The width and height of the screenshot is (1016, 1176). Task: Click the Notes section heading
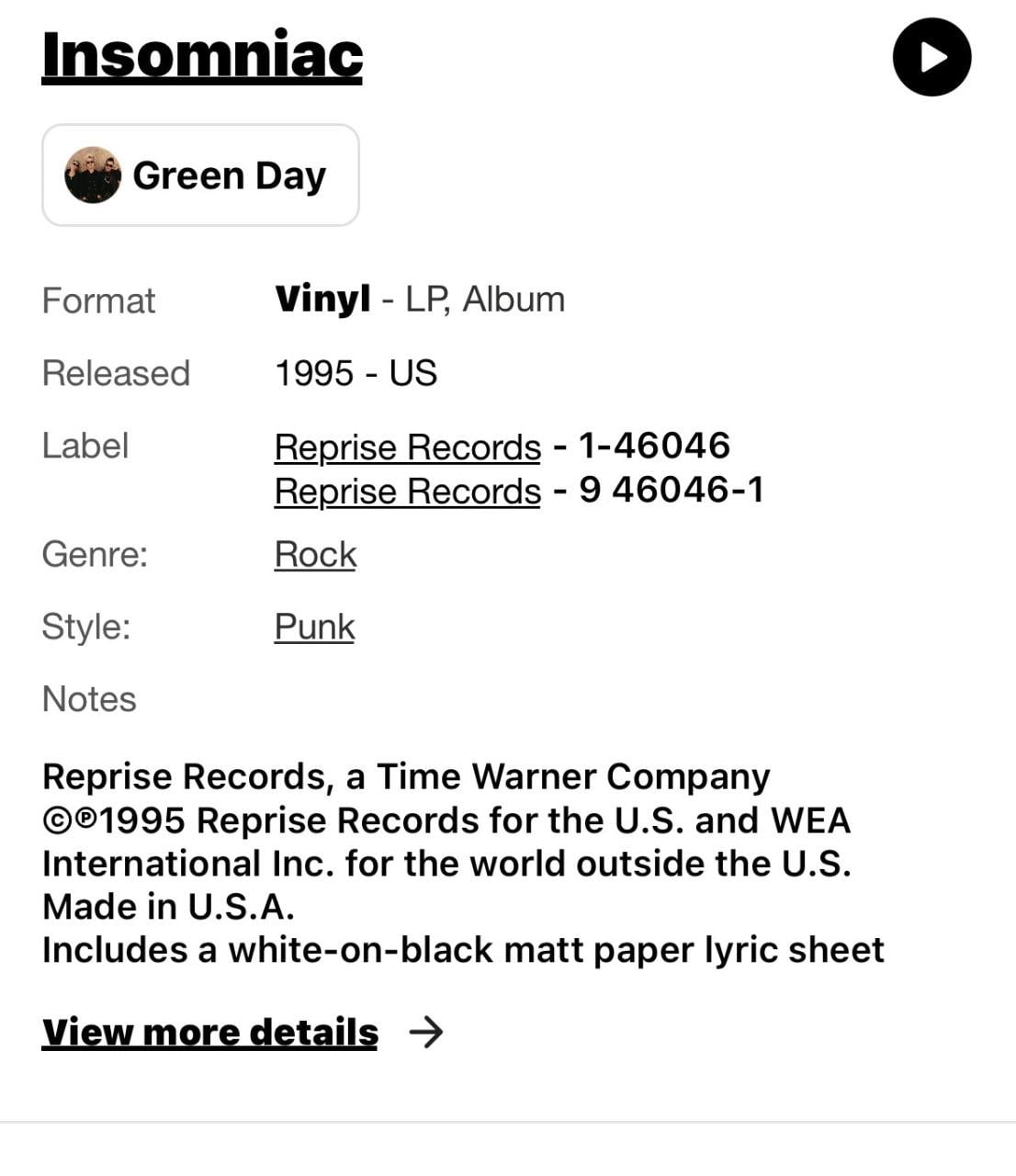click(88, 699)
